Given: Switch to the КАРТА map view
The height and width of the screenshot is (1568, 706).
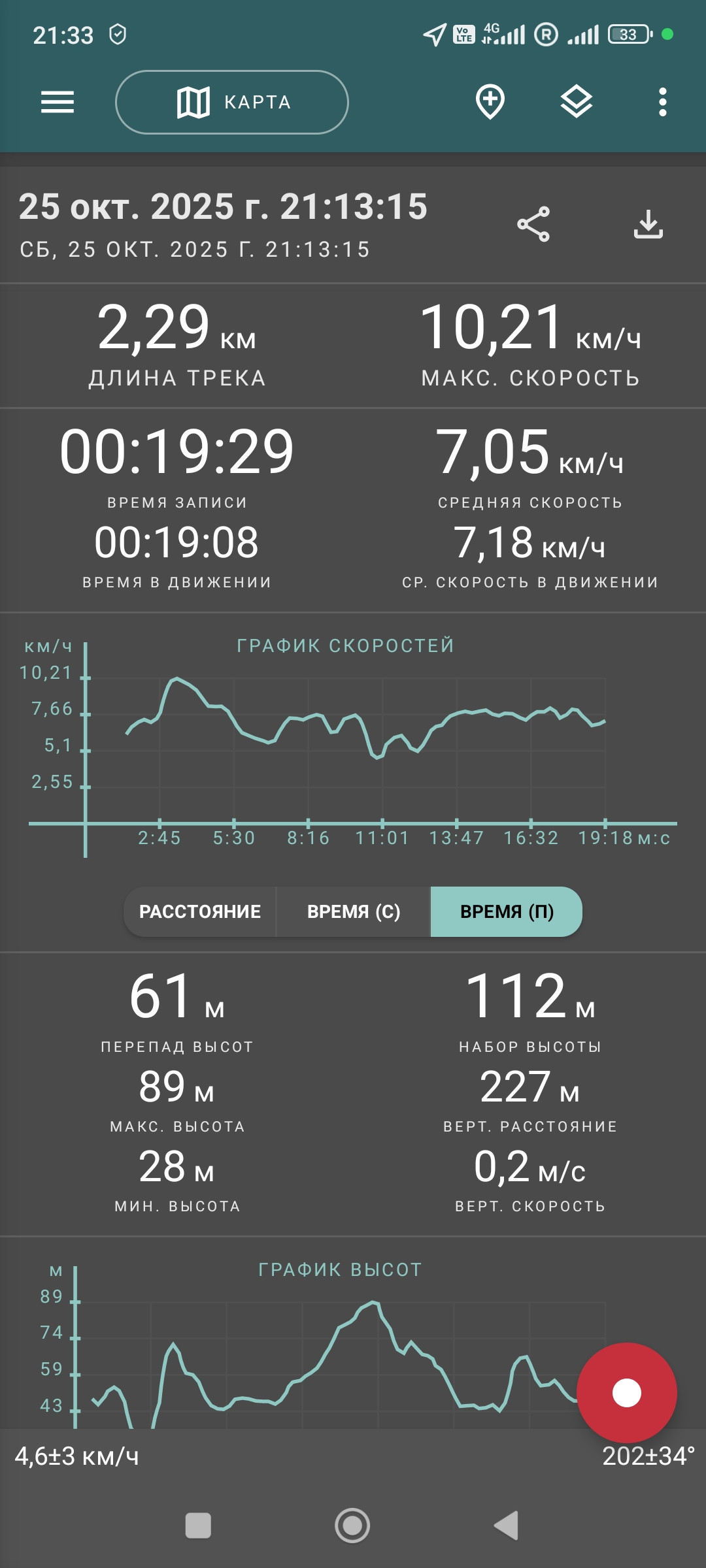Looking at the screenshot, I should pos(232,102).
